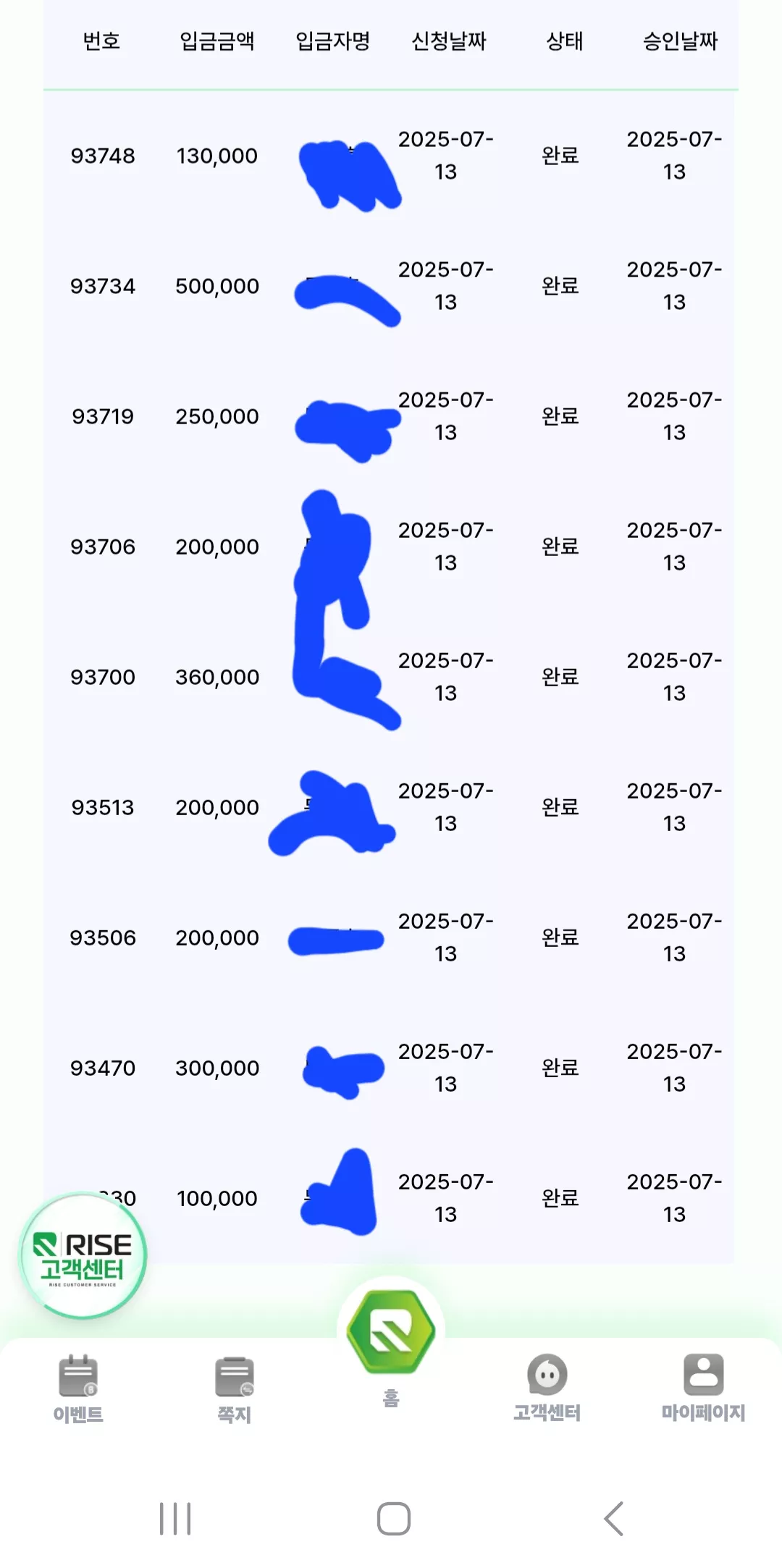Tap the system back button

(613, 1518)
